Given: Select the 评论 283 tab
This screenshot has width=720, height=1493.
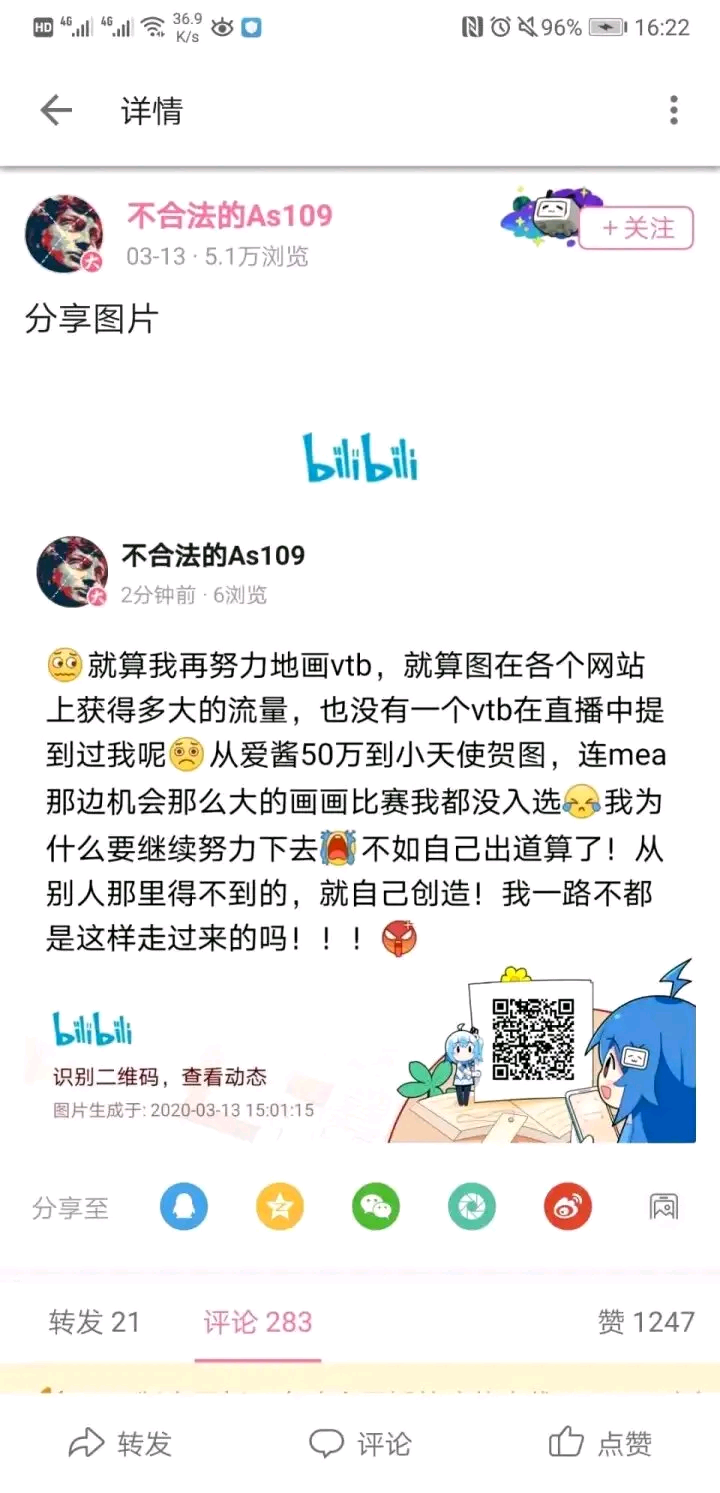Looking at the screenshot, I should pyautogui.click(x=258, y=1322).
